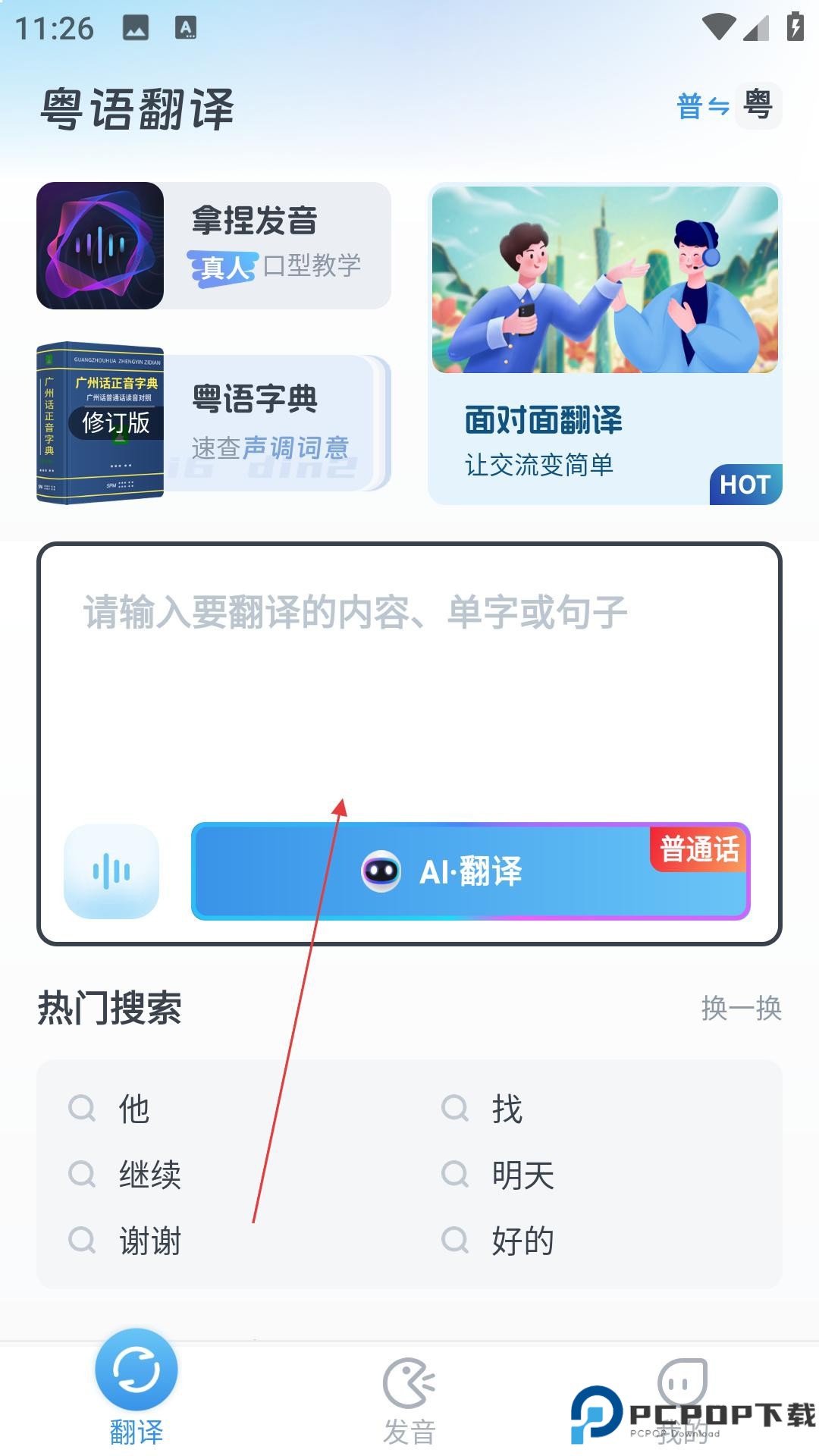Viewport: 819px width, 1456px height.
Task: Tap the AI·翻译 button
Action: [x=470, y=871]
